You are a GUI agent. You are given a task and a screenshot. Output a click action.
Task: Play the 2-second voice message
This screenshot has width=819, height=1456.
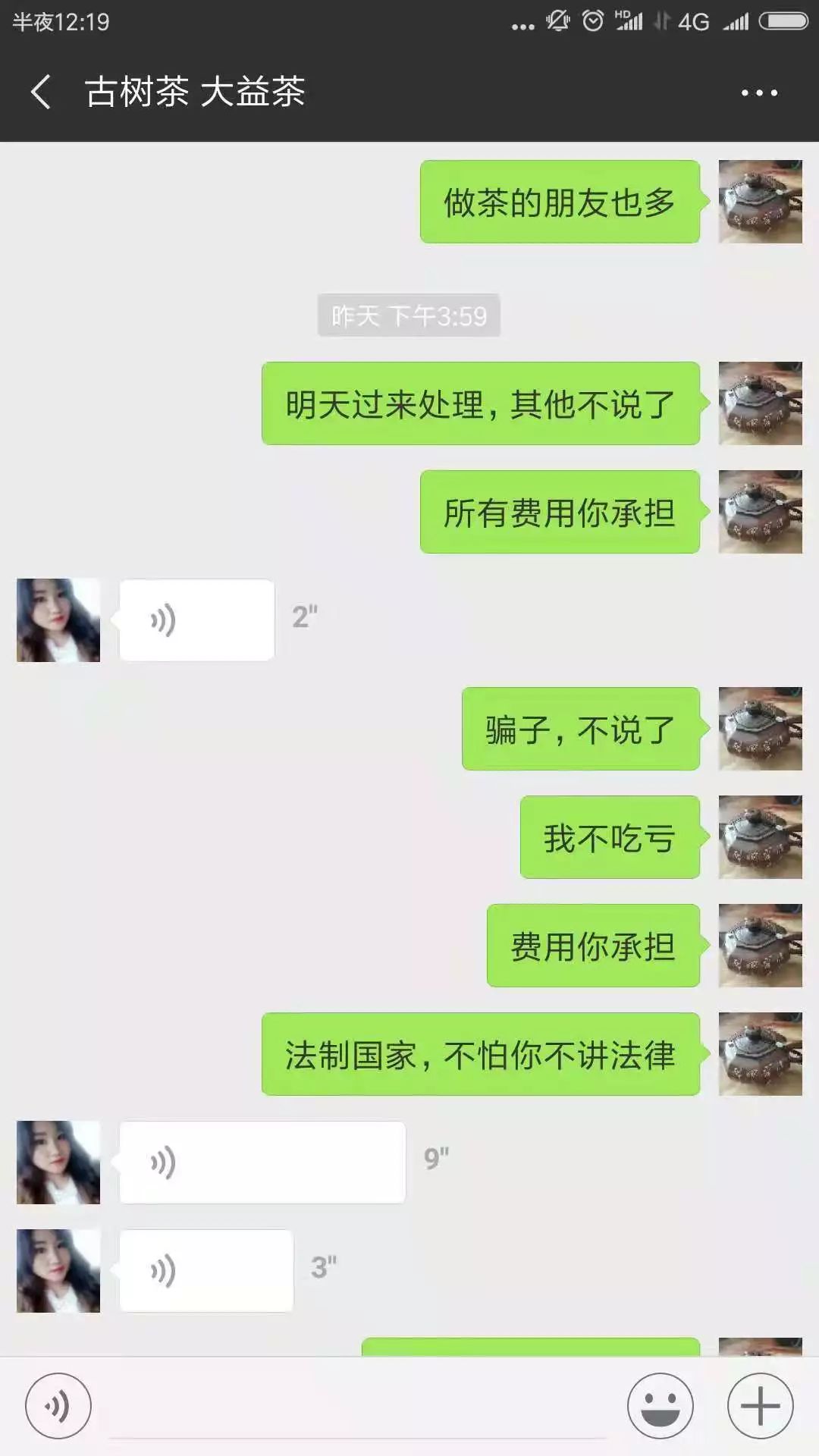pos(196,620)
